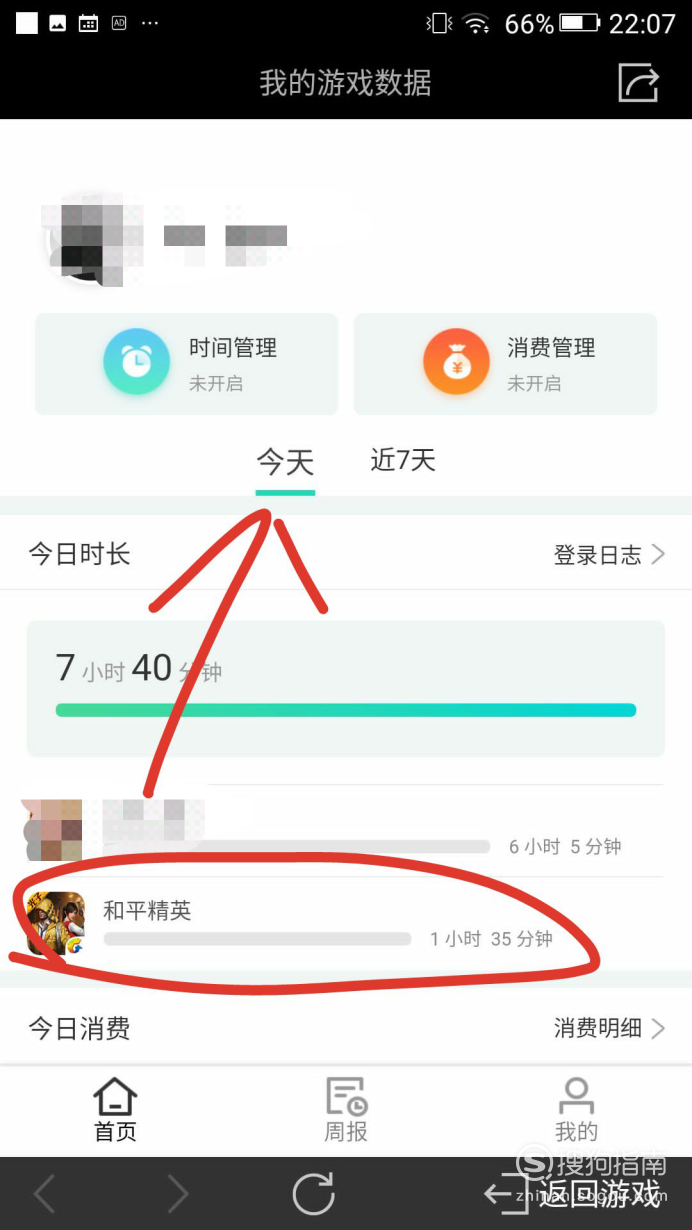
Task: Switch to 近7天 tab
Action: (x=403, y=460)
